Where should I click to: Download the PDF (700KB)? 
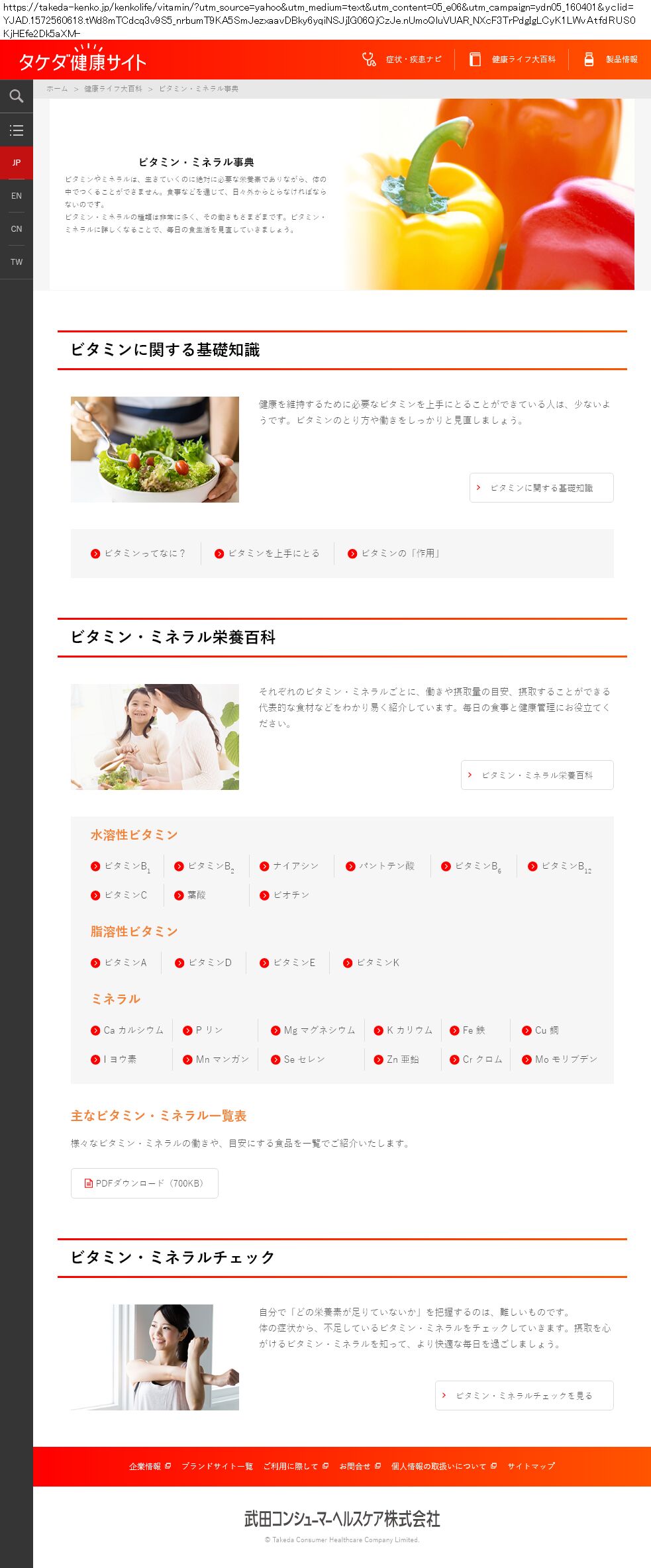144,1183
